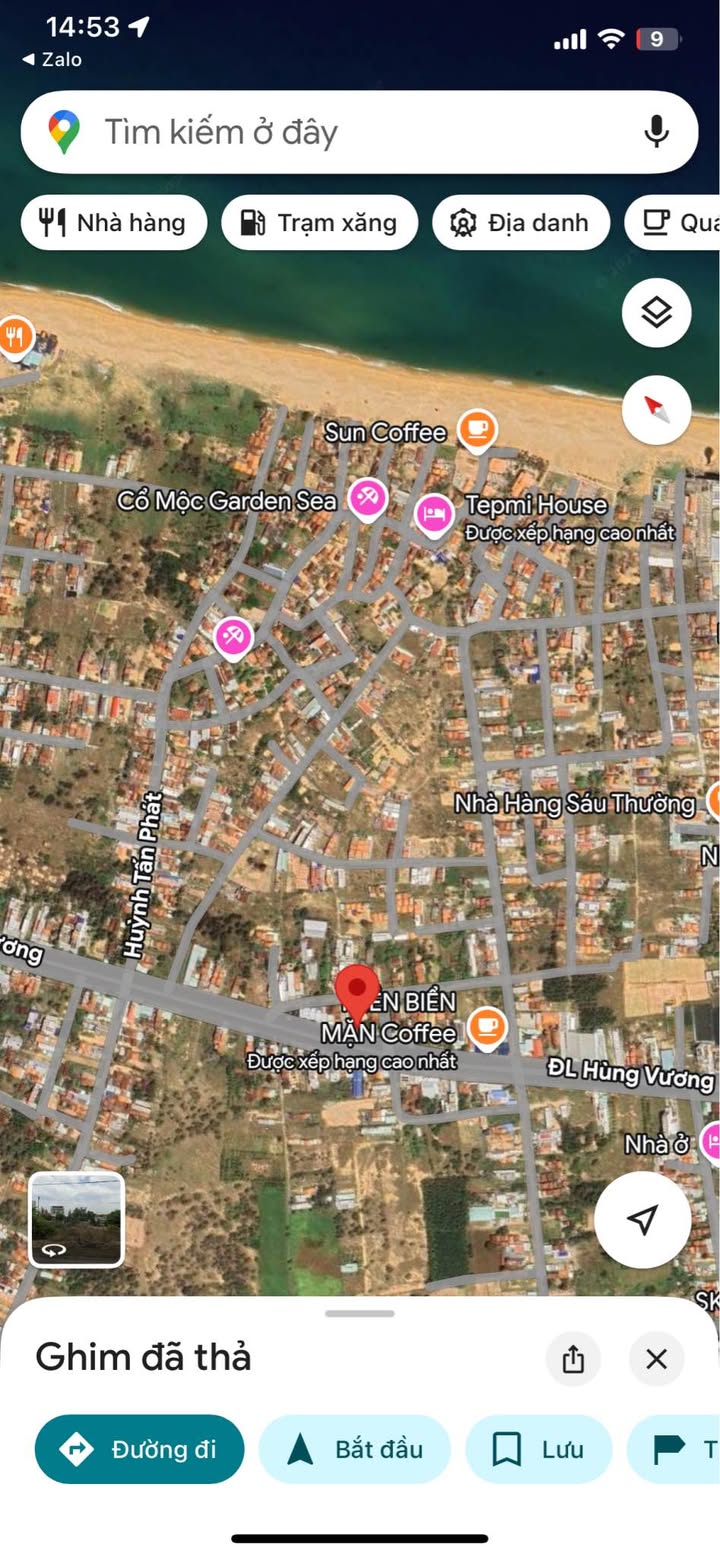Open the Cổ Mộc Garden Sea marker
Screen dimensions: 720x1557
click(367, 498)
